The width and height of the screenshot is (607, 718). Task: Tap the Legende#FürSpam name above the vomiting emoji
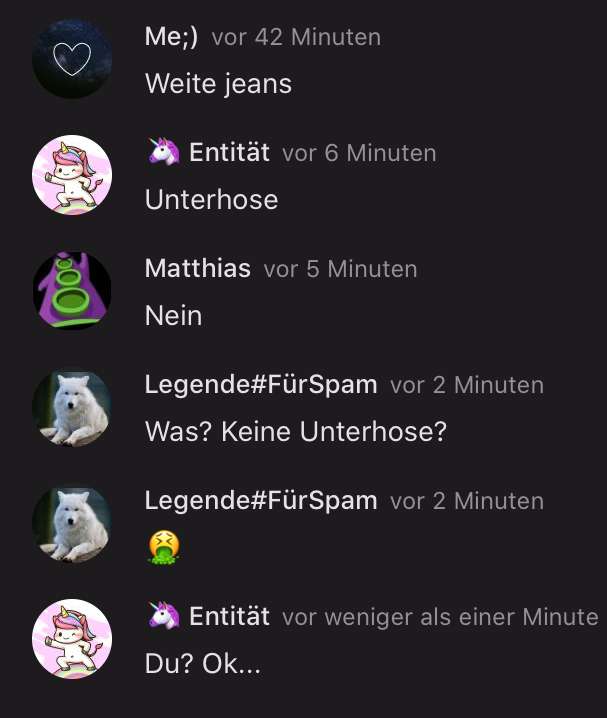click(x=261, y=501)
